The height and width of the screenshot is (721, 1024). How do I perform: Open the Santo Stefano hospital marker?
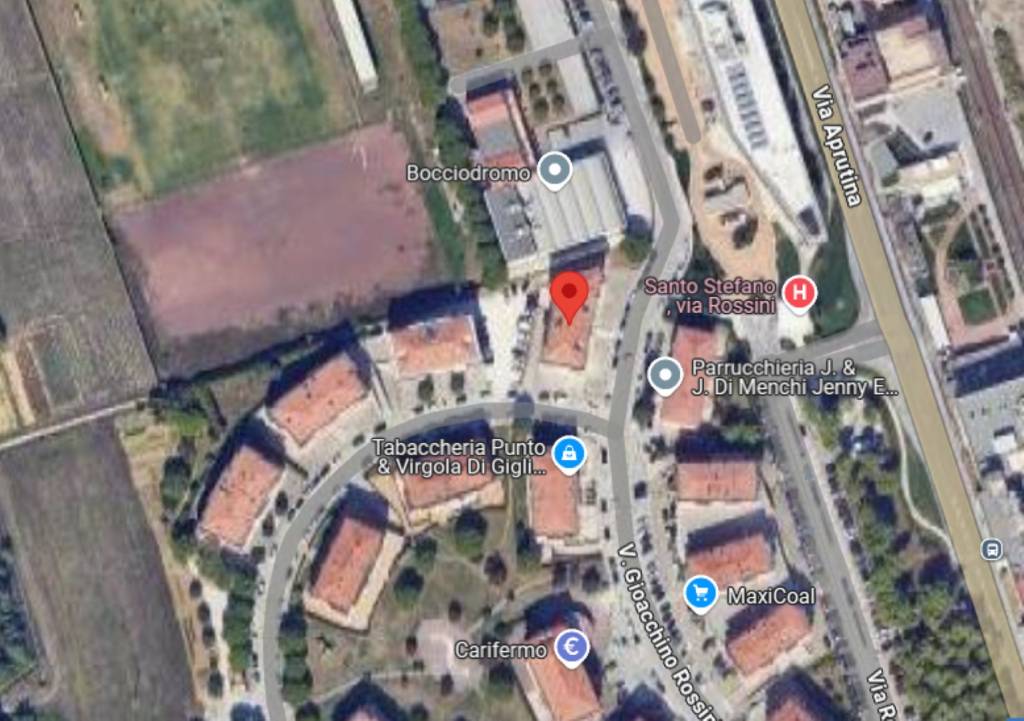coord(798,294)
